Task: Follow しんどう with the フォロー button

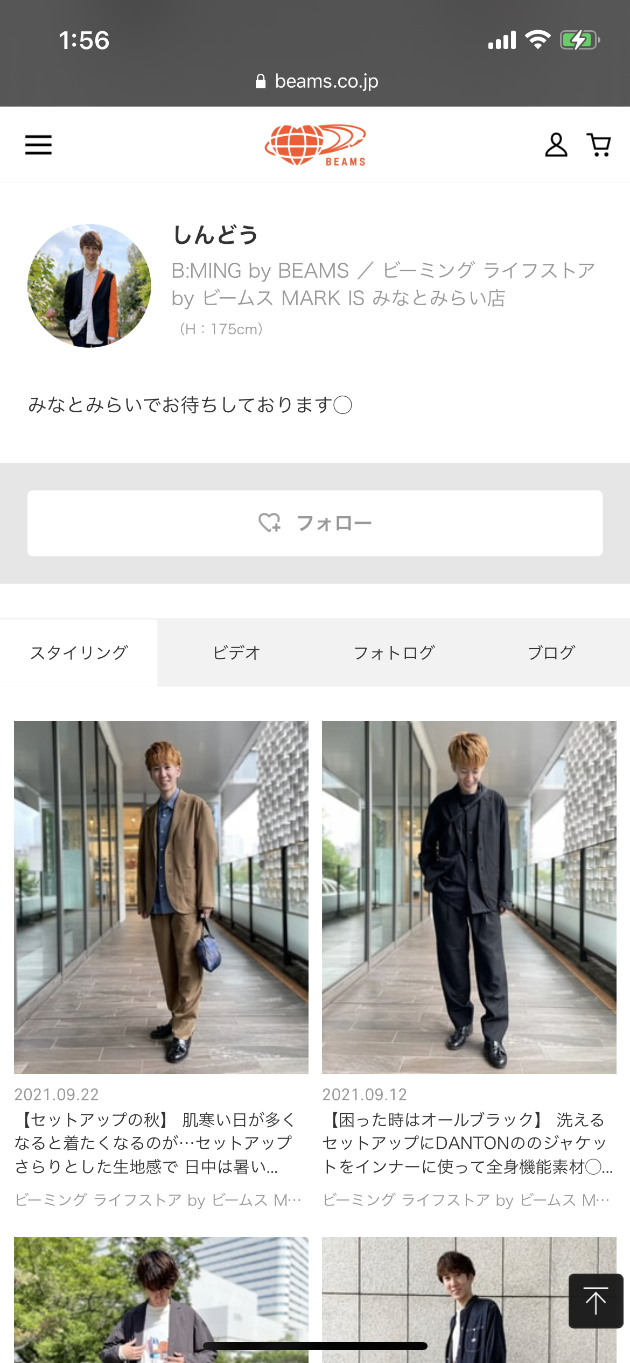Action: 315,523
